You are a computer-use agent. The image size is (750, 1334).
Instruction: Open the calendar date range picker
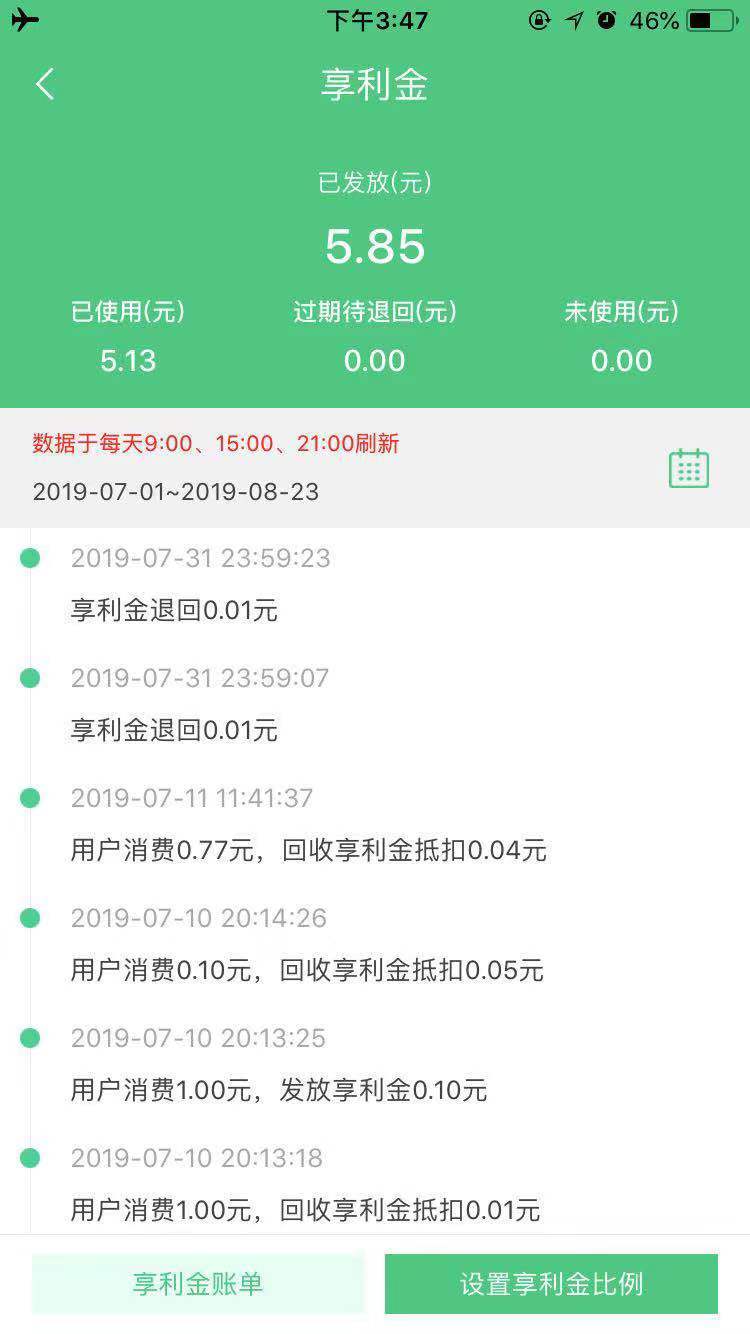tap(688, 468)
